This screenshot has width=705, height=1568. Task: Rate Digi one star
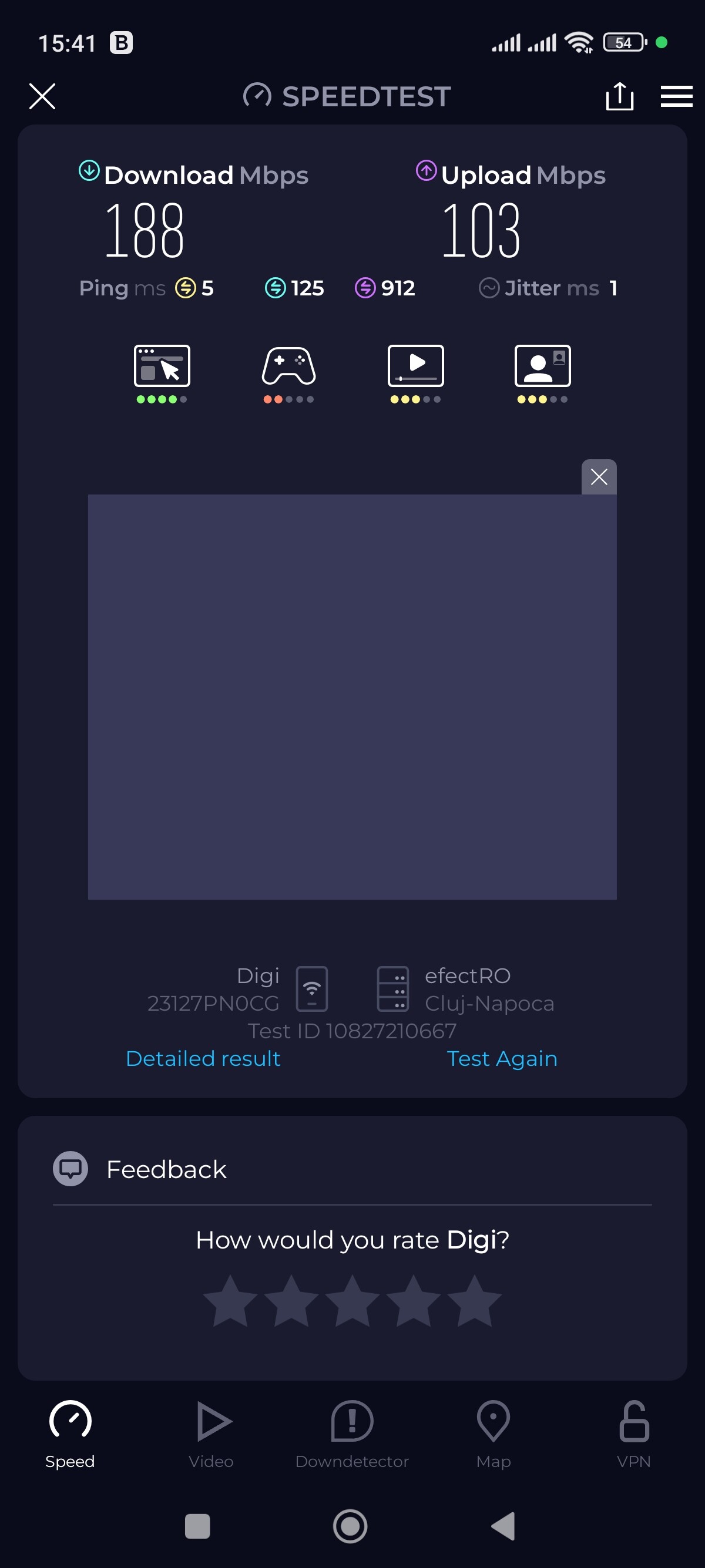pos(230,1301)
